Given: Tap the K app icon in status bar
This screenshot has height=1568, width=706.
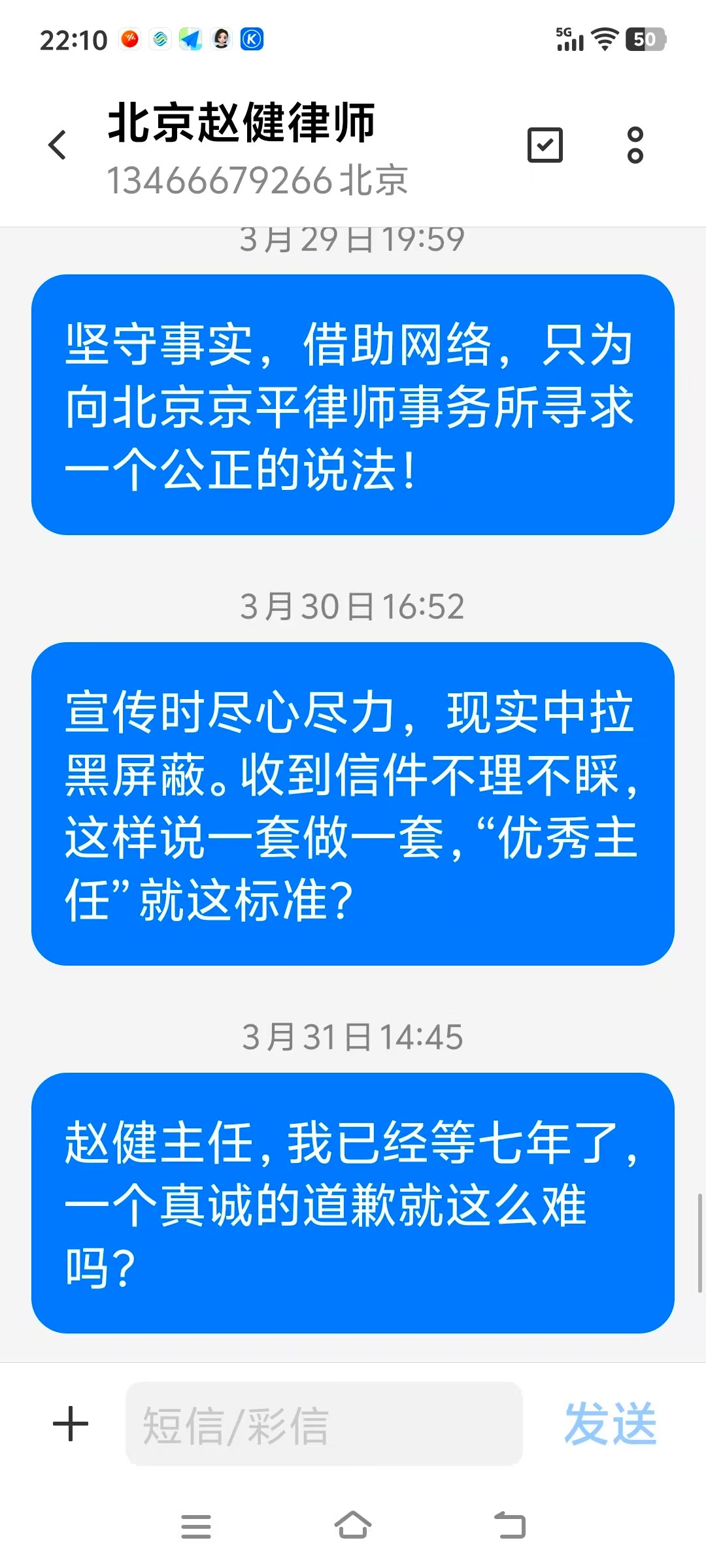Looking at the screenshot, I should 254,41.
